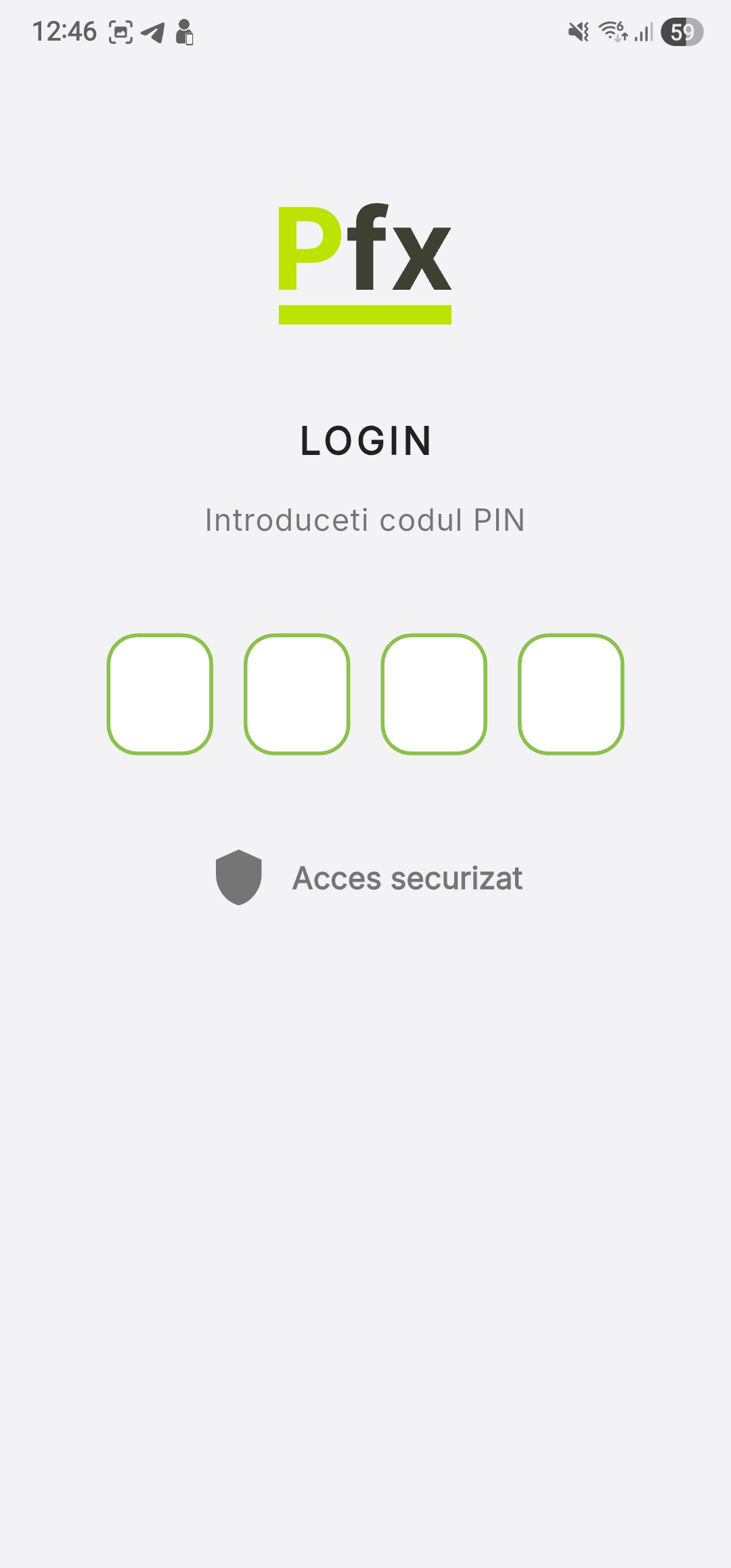Focus the first PIN digit box
Viewport: 731px width, 1568px height.
[160, 694]
